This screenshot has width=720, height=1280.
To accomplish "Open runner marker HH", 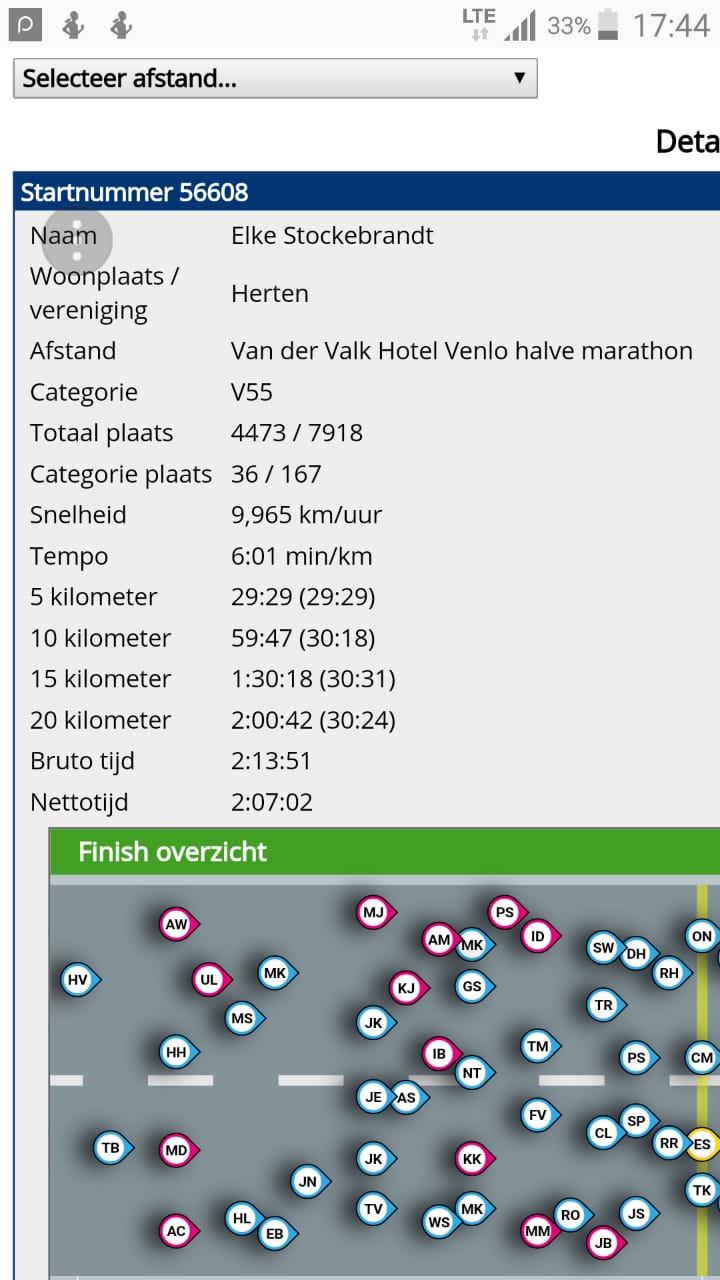I will coord(178,1052).
